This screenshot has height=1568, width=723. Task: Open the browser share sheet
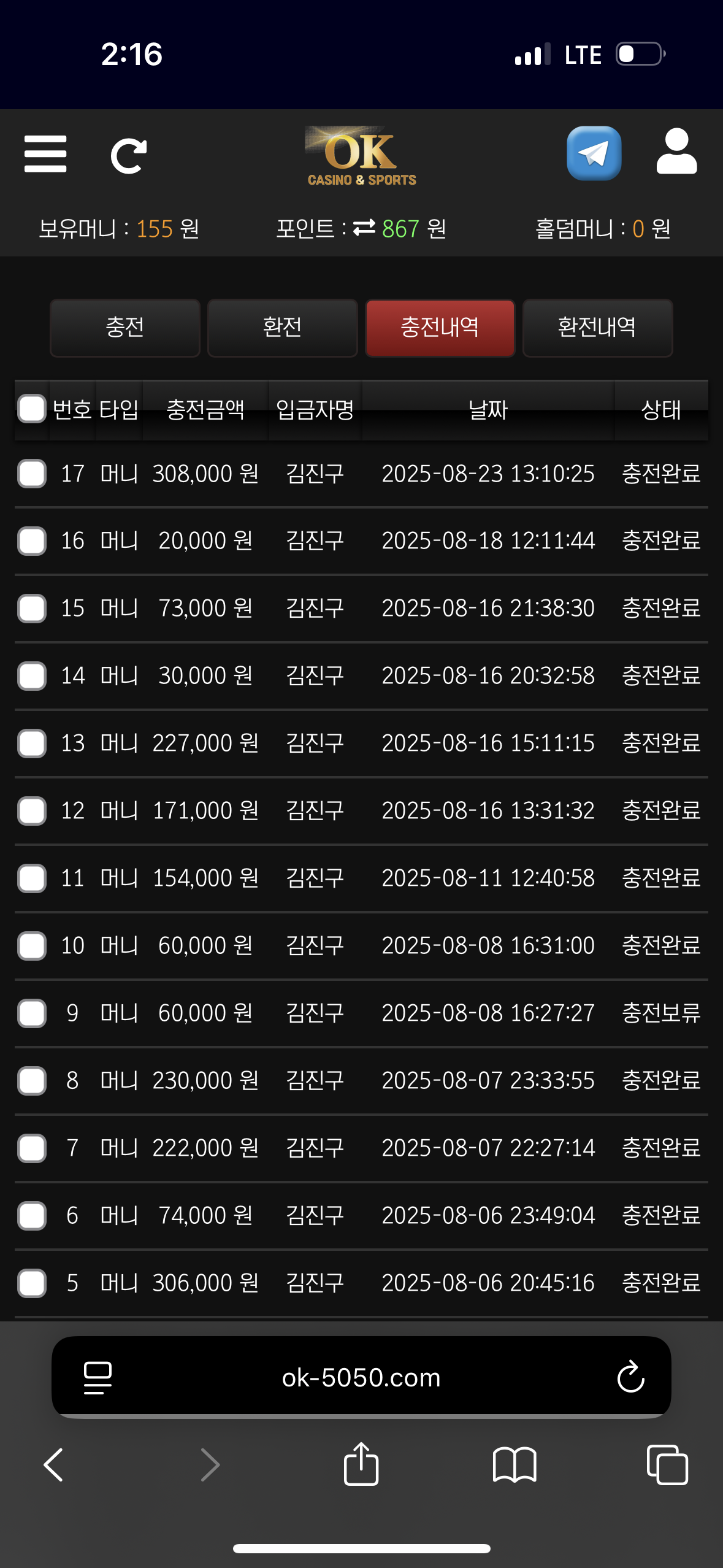(x=361, y=1464)
